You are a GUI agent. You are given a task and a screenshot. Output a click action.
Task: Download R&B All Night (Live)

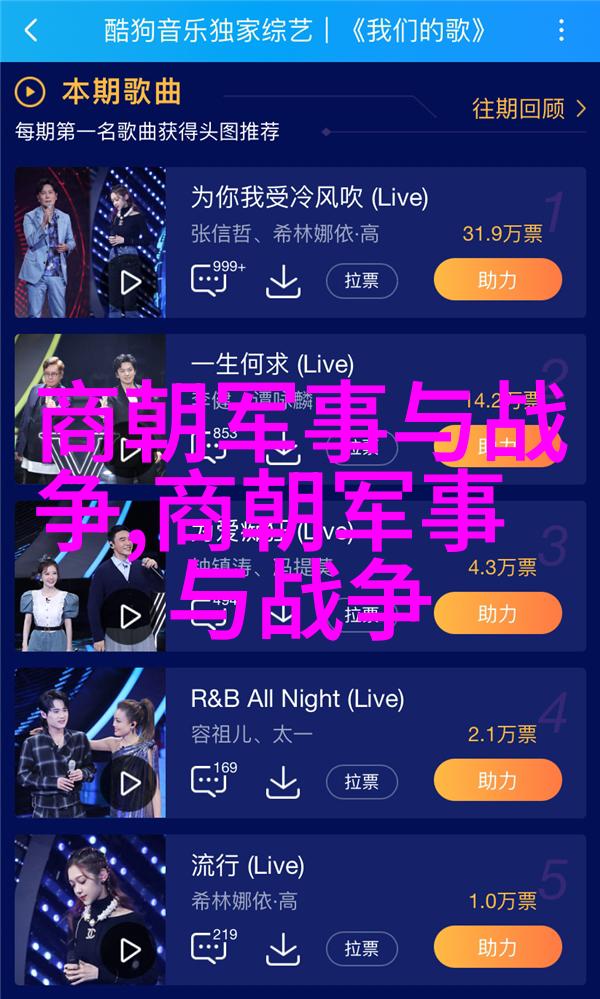(283, 781)
